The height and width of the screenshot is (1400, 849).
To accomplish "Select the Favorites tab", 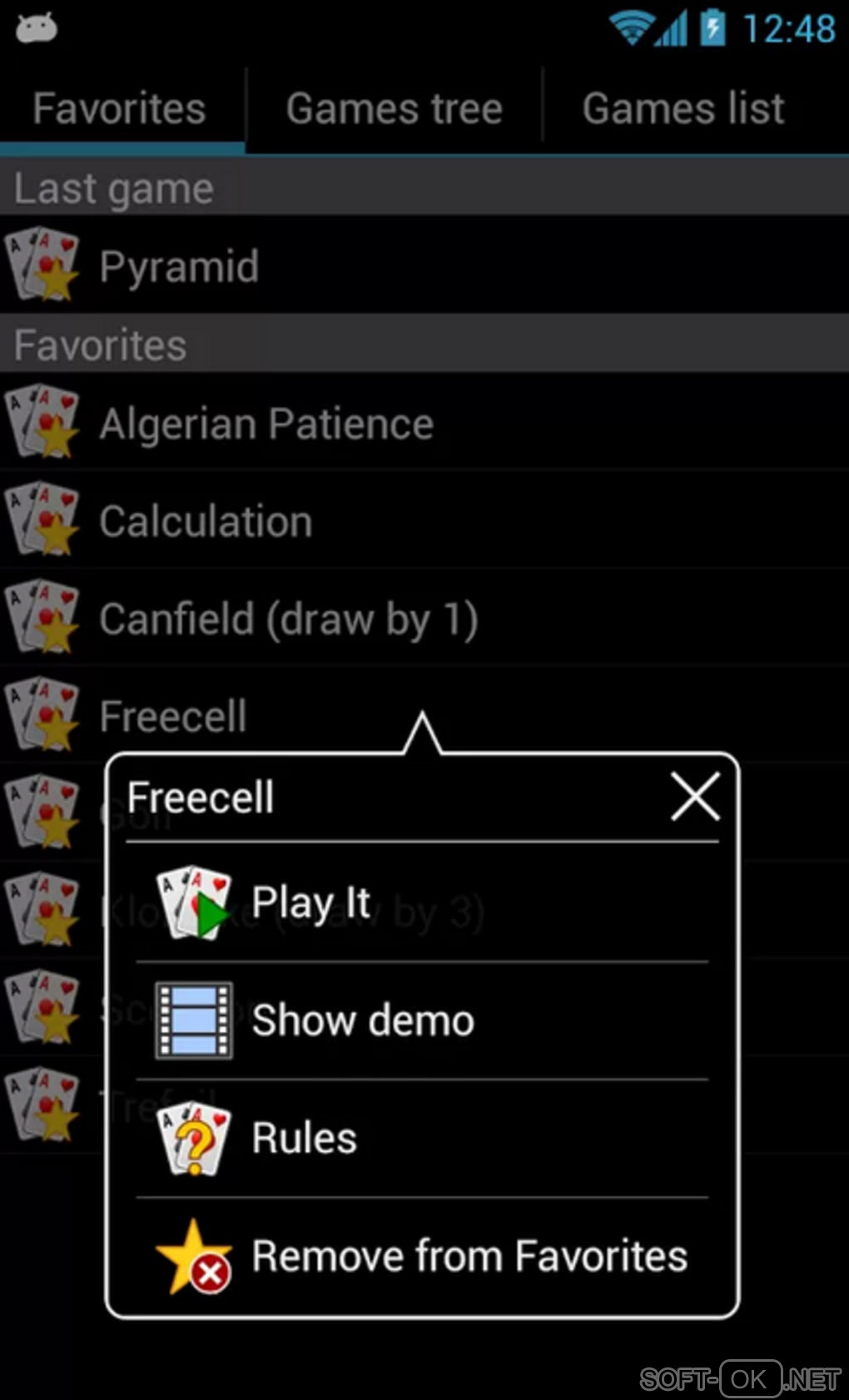I will [x=120, y=109].
